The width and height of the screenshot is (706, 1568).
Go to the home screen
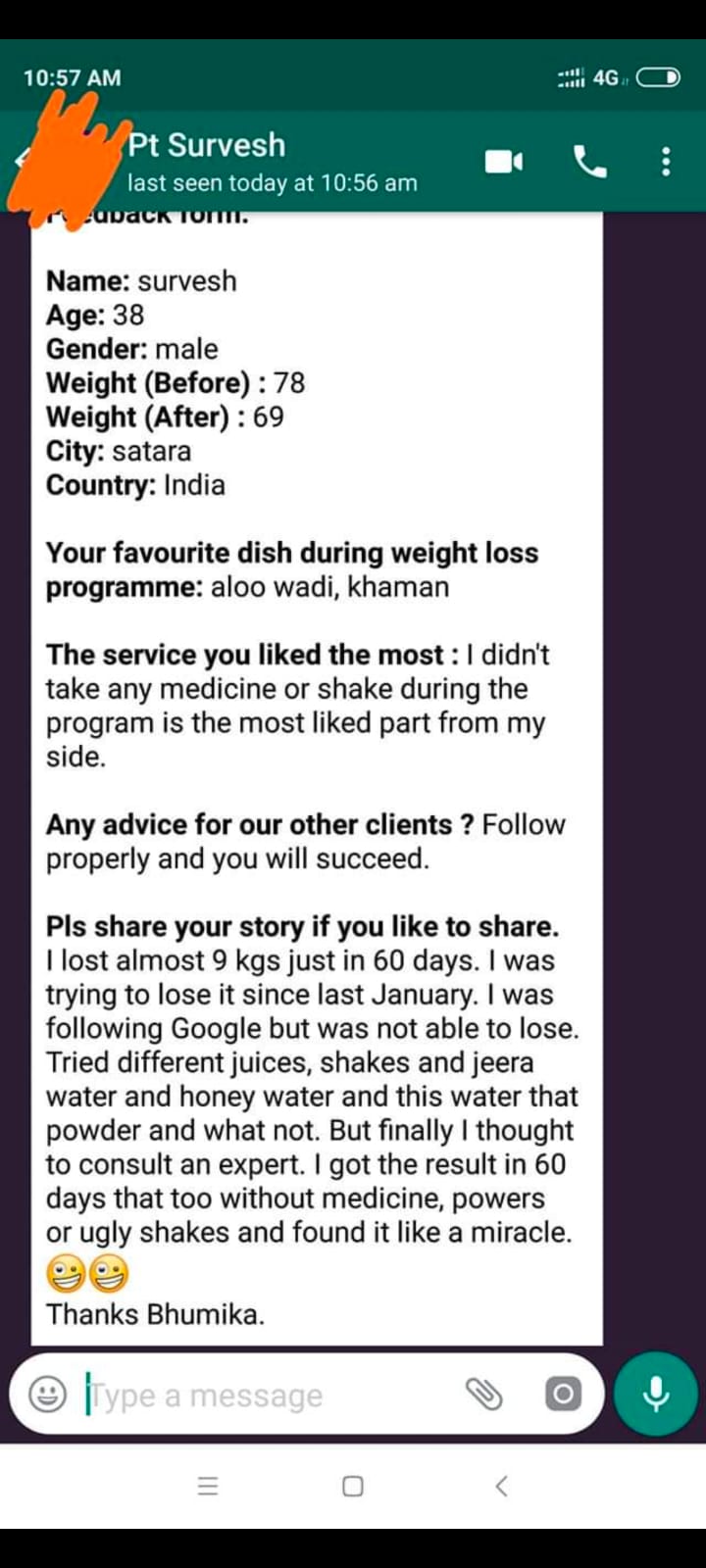point(353,1487)
